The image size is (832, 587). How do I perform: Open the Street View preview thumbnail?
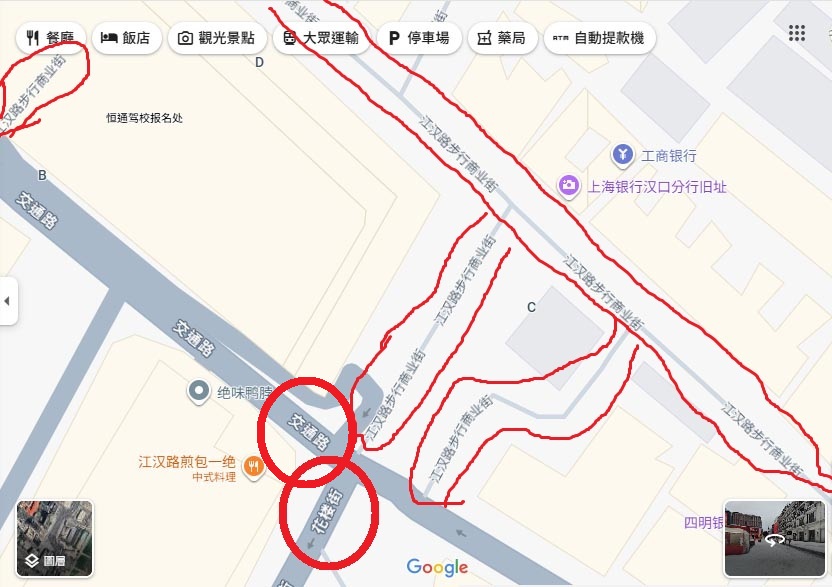[773, 539]
